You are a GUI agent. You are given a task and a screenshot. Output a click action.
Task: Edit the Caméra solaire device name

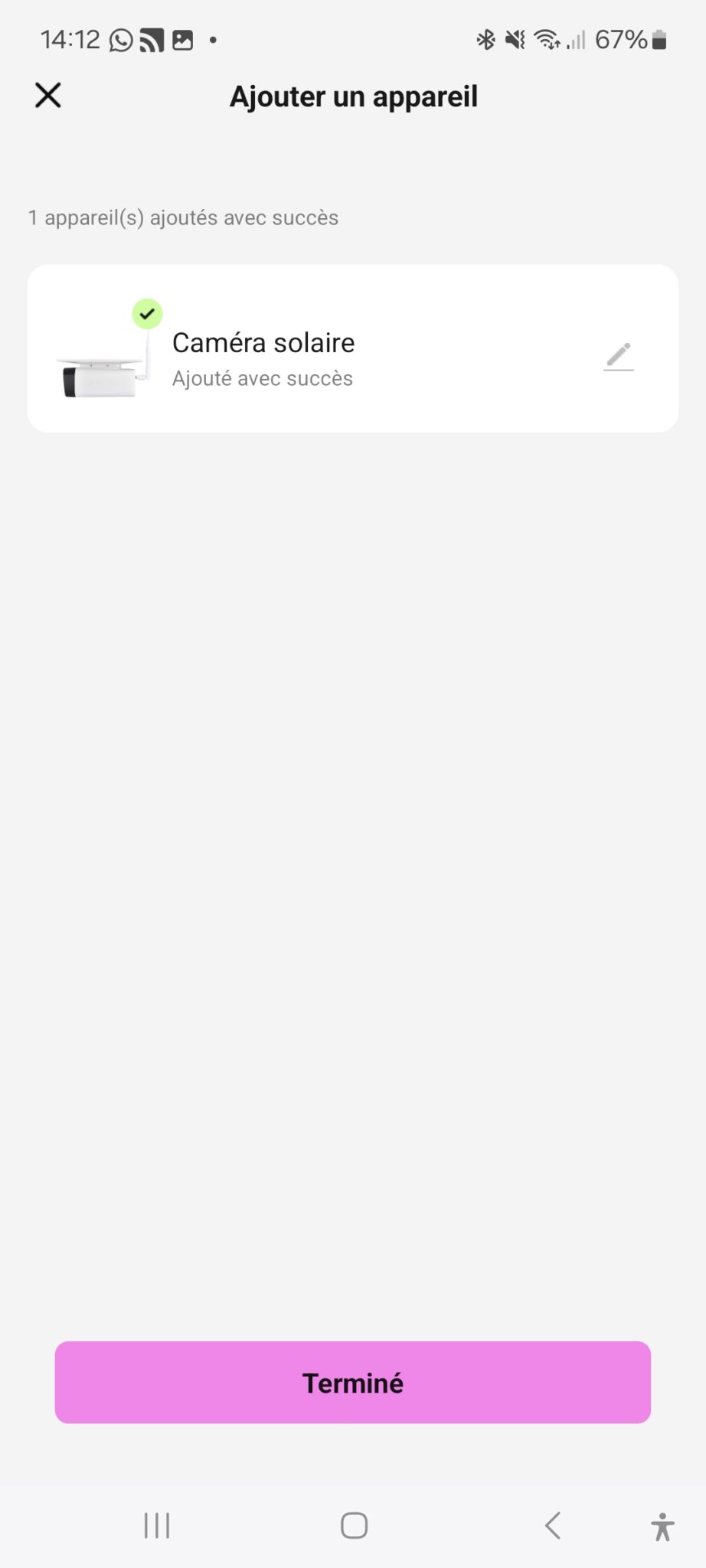coord(619,356)
